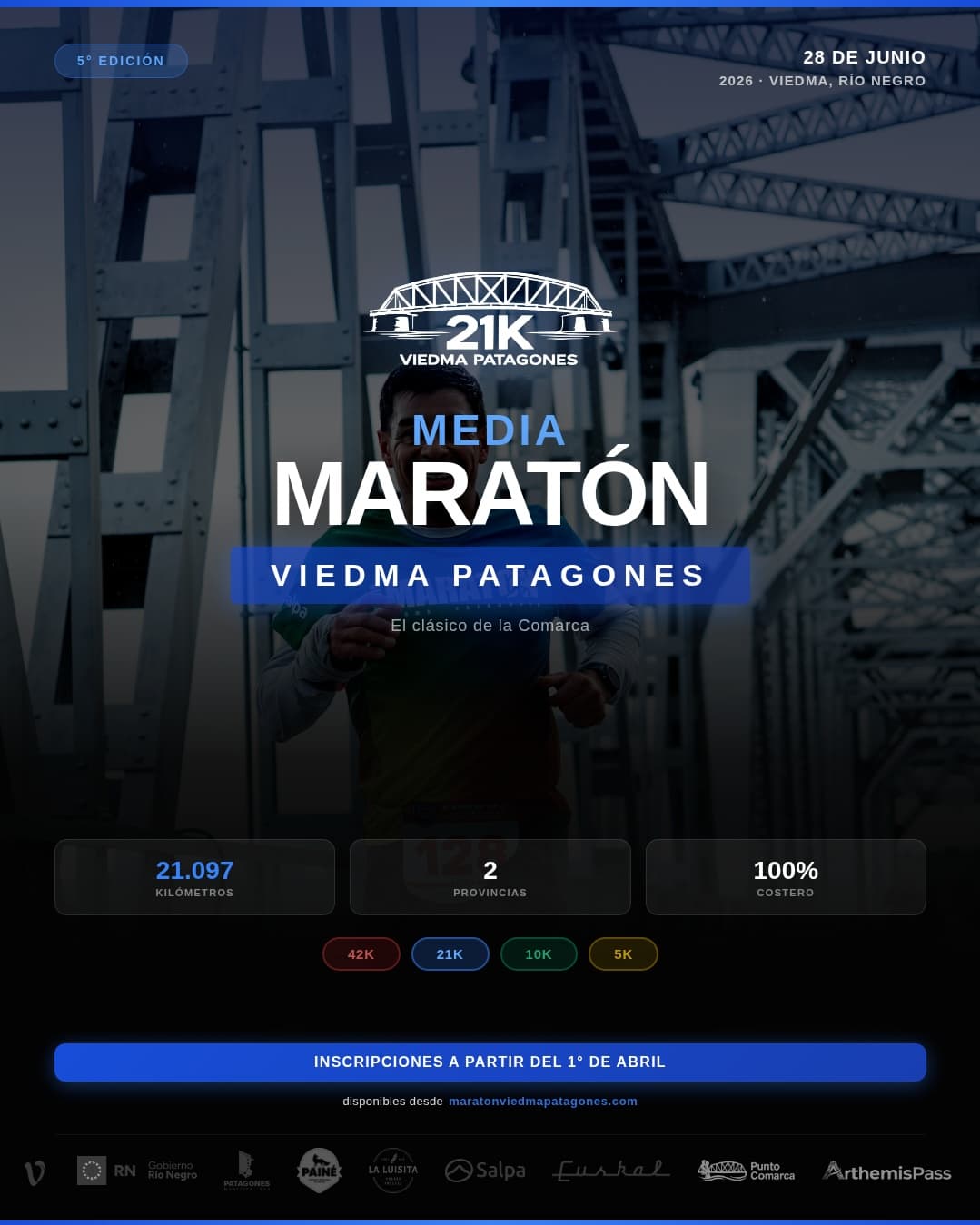Screen dimensions: 980x1225
Task: Click the ArthemisPass logo
Action: click(886, 1172)
